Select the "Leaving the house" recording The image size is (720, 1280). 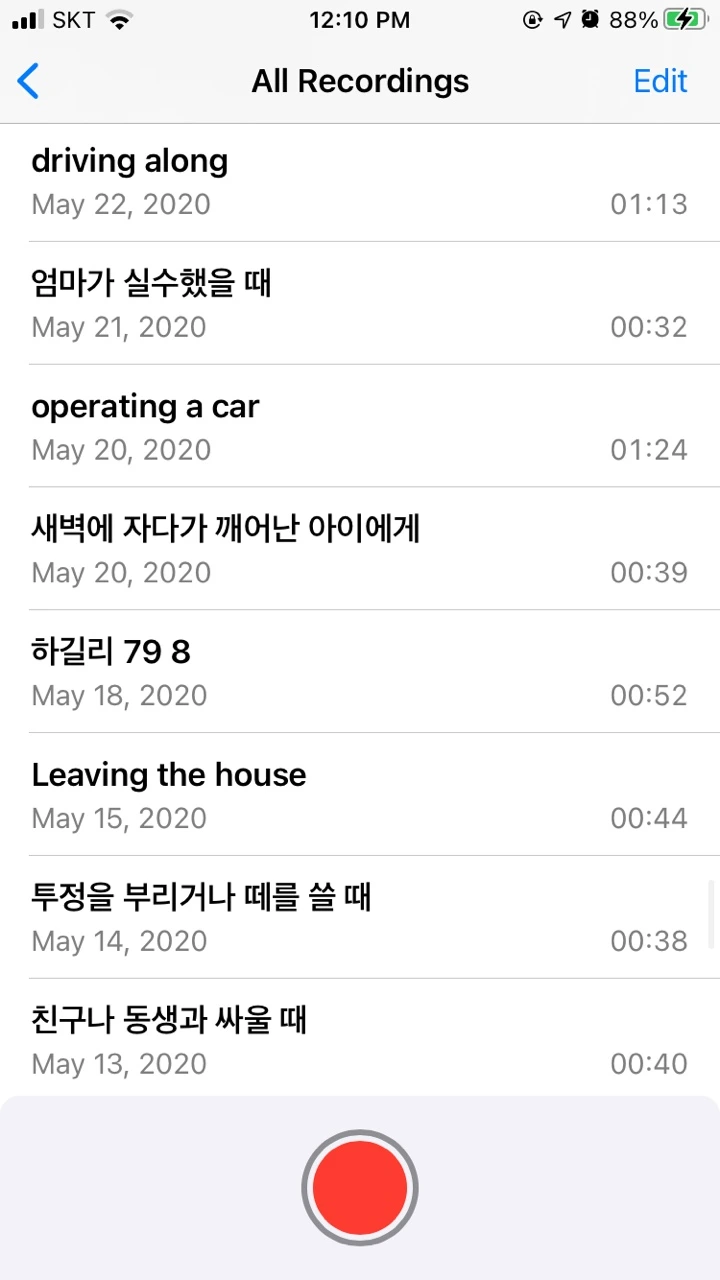[360, 796]
